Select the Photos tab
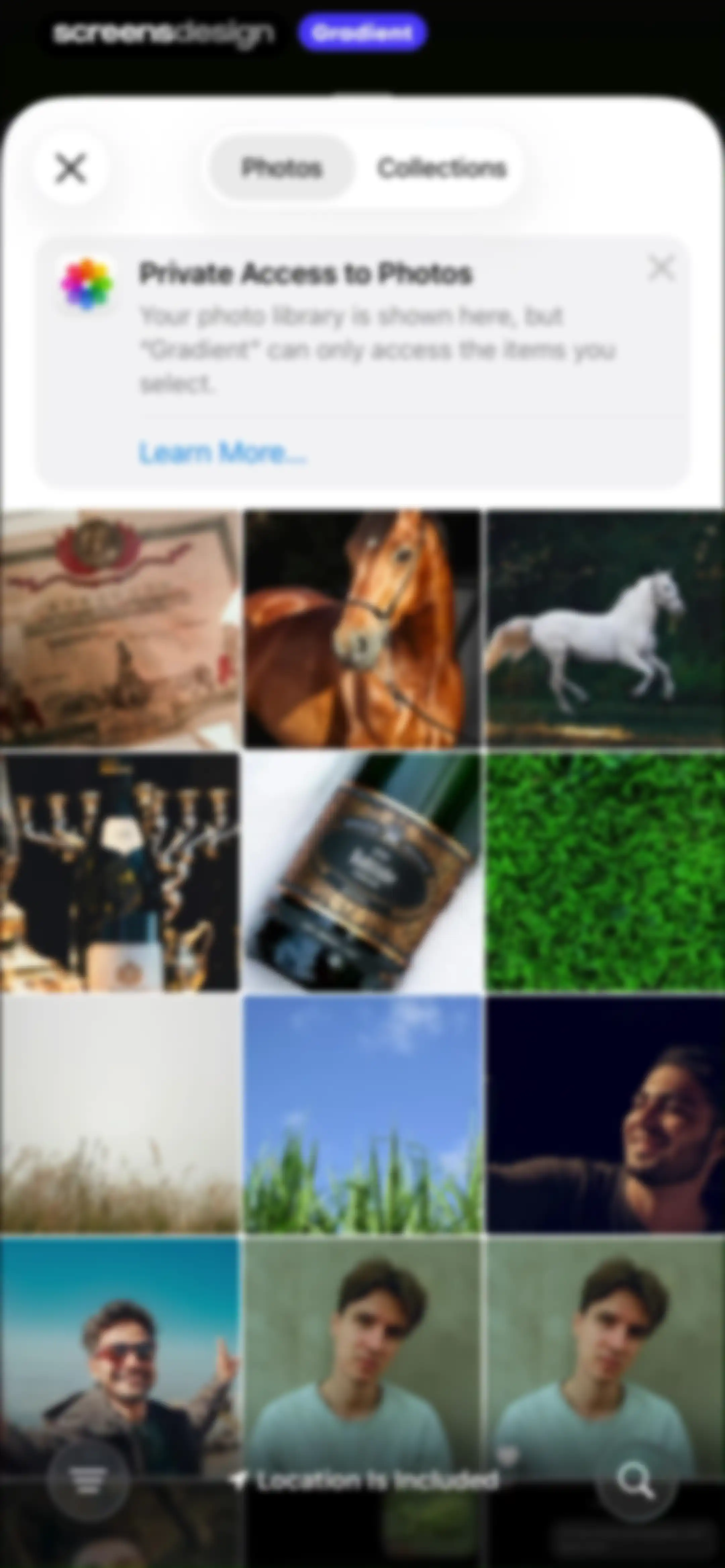This screenshot has width=725, height=1568. pos(281,168)
